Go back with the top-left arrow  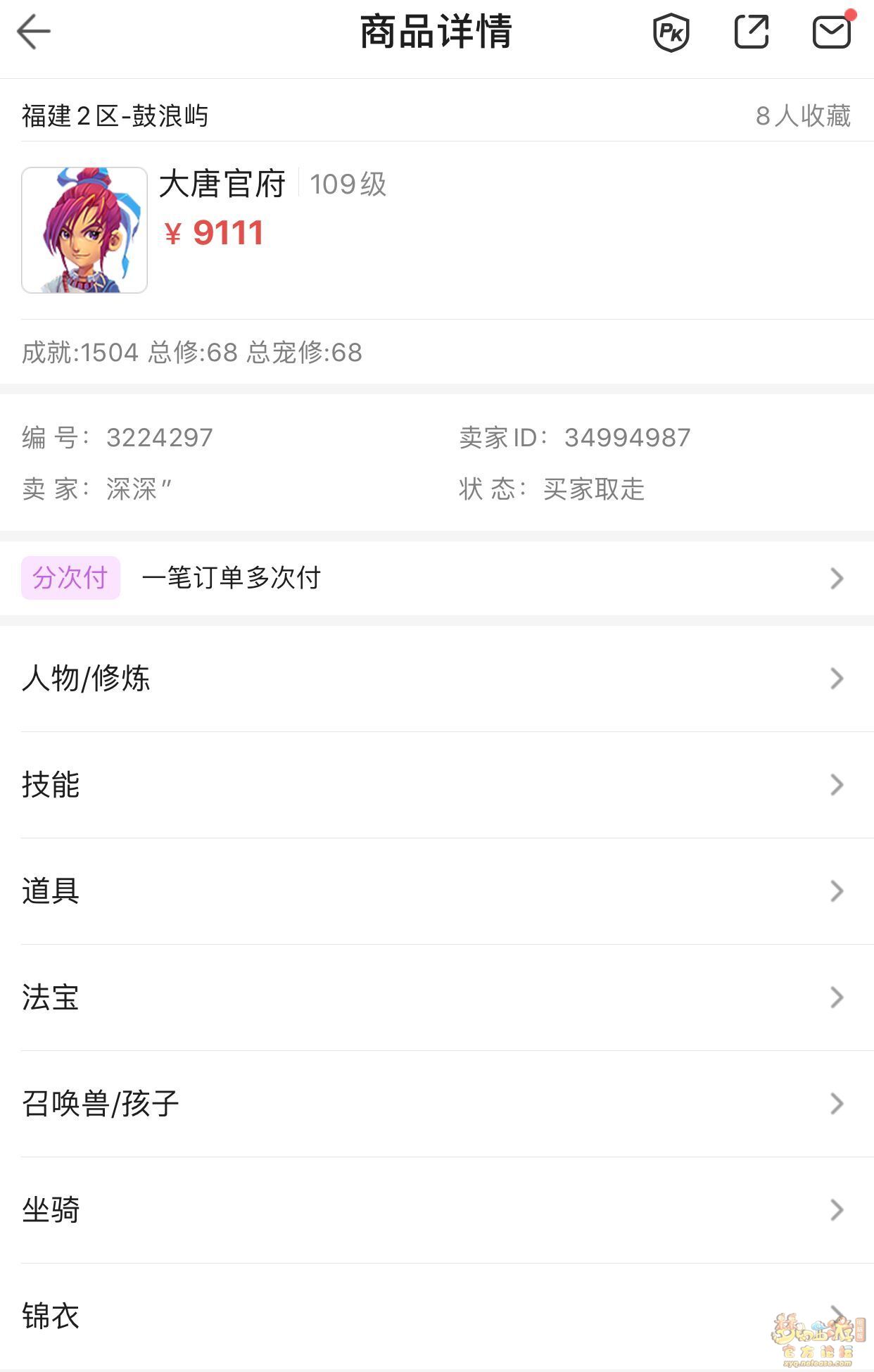point(34,32)
